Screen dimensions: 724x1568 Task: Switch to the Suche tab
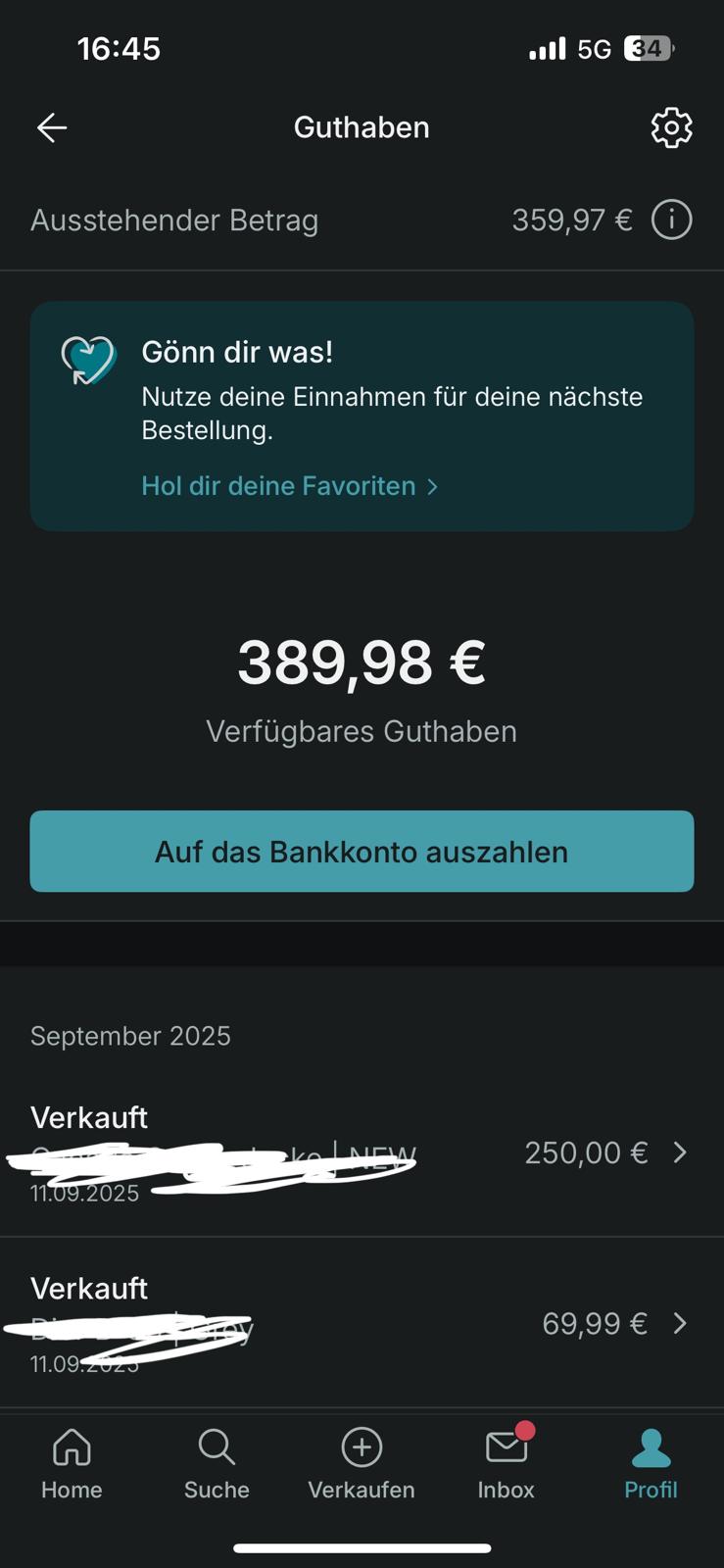click(x=217, y=1464)
